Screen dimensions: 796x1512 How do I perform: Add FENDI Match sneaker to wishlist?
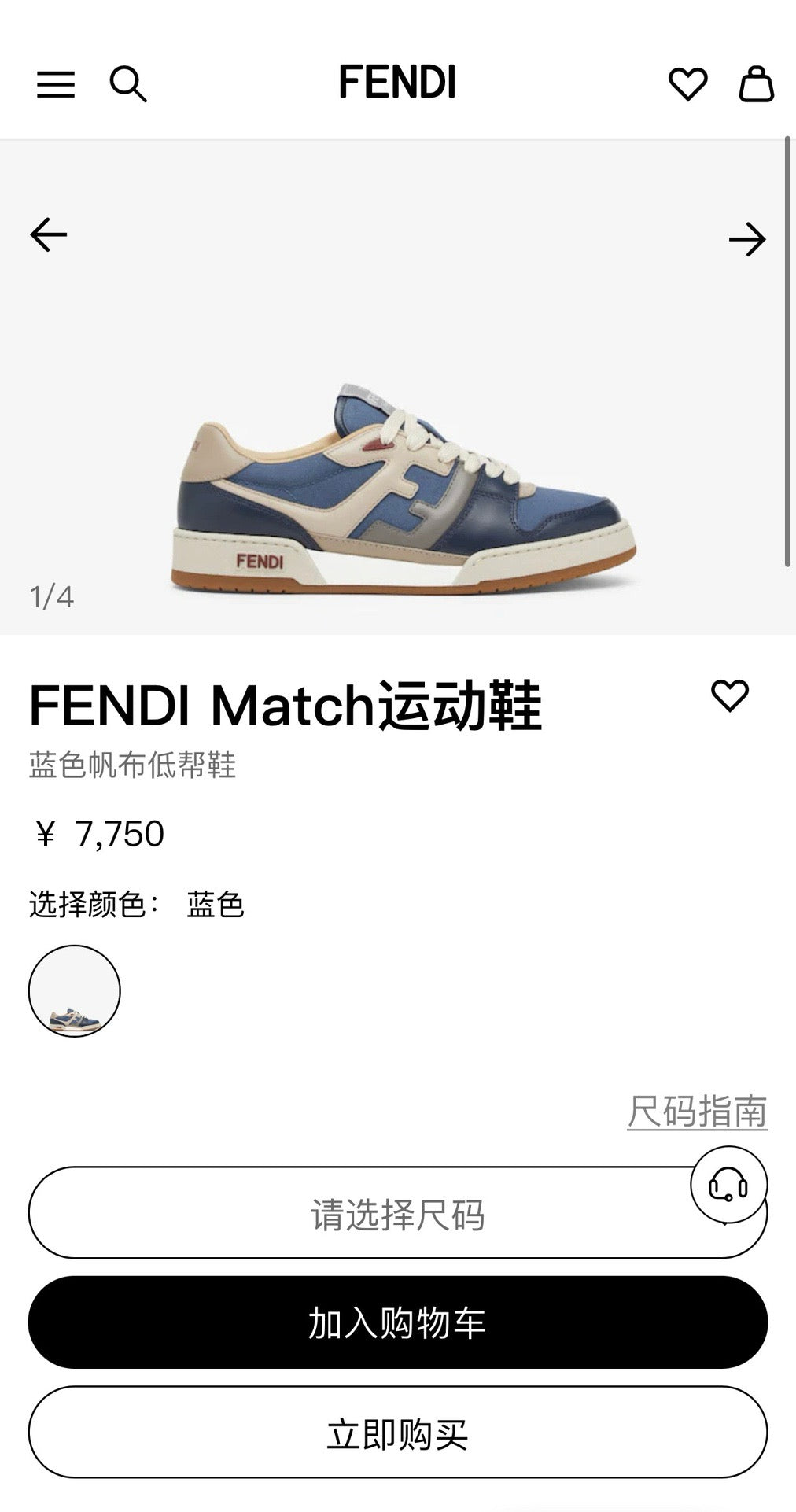point(729,695)
